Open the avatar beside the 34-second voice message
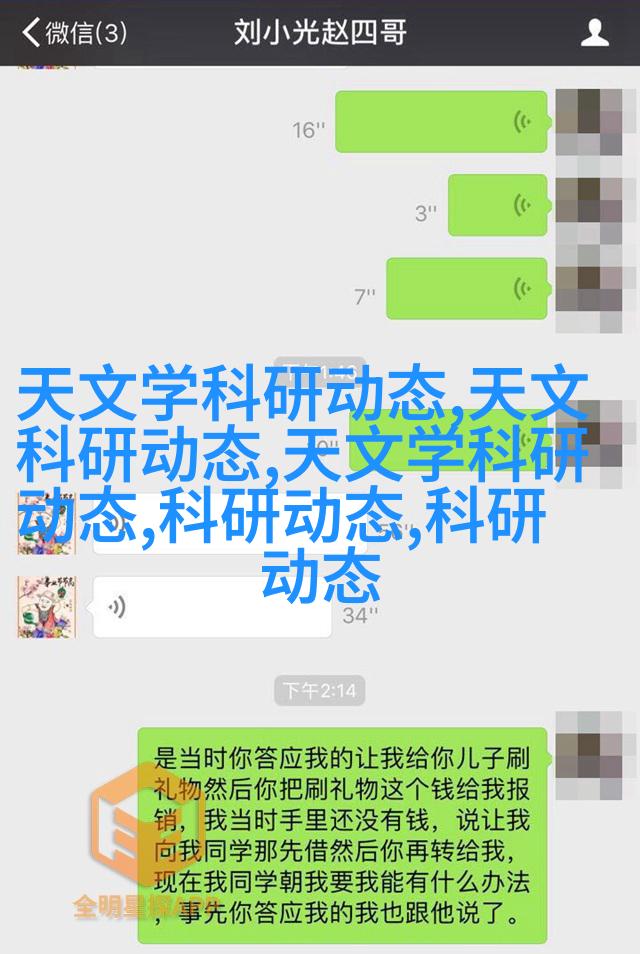Image resolution: width=640 pixels, height=954 pixels. (46, 608)
